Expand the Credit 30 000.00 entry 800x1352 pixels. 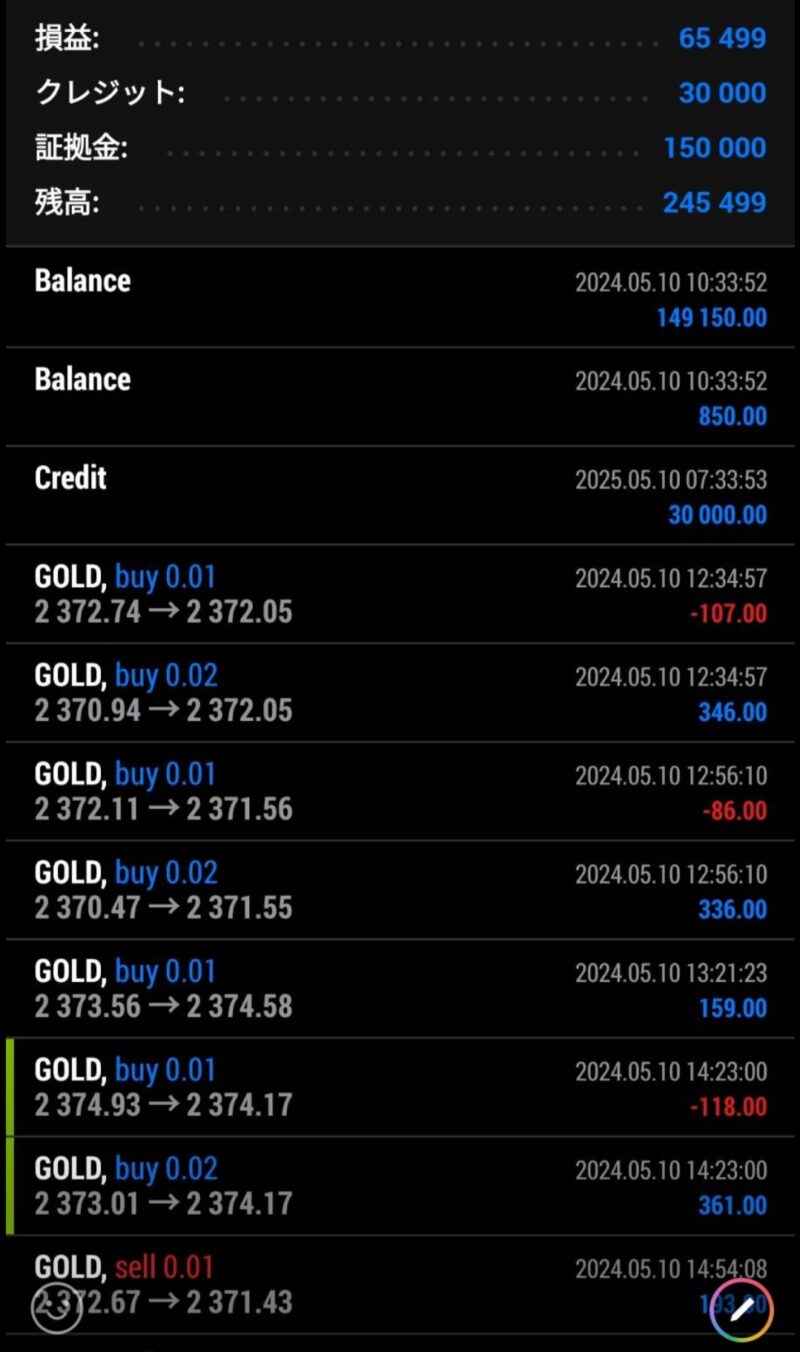point(400,496)
